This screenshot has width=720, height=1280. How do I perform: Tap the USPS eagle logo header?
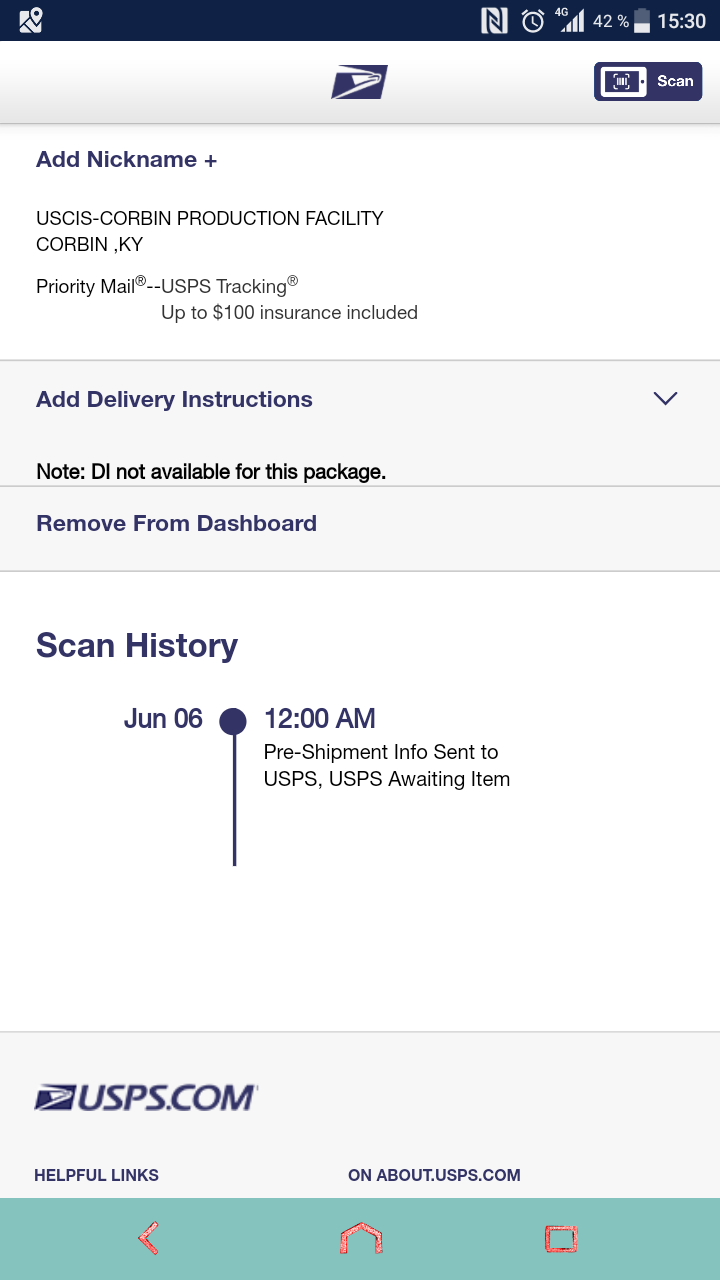(359, 82)
